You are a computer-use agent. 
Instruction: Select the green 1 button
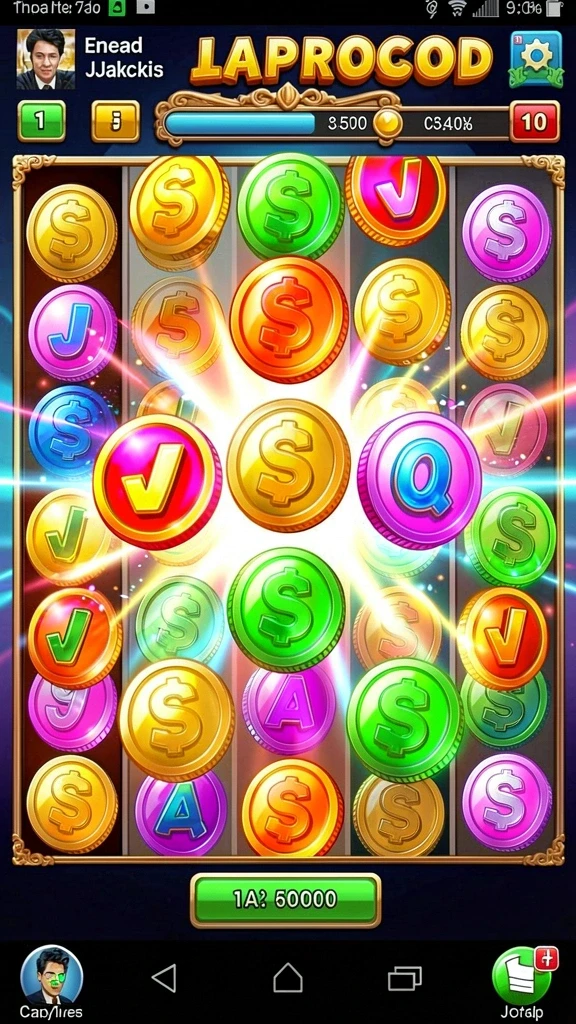(x=41, y=121)
